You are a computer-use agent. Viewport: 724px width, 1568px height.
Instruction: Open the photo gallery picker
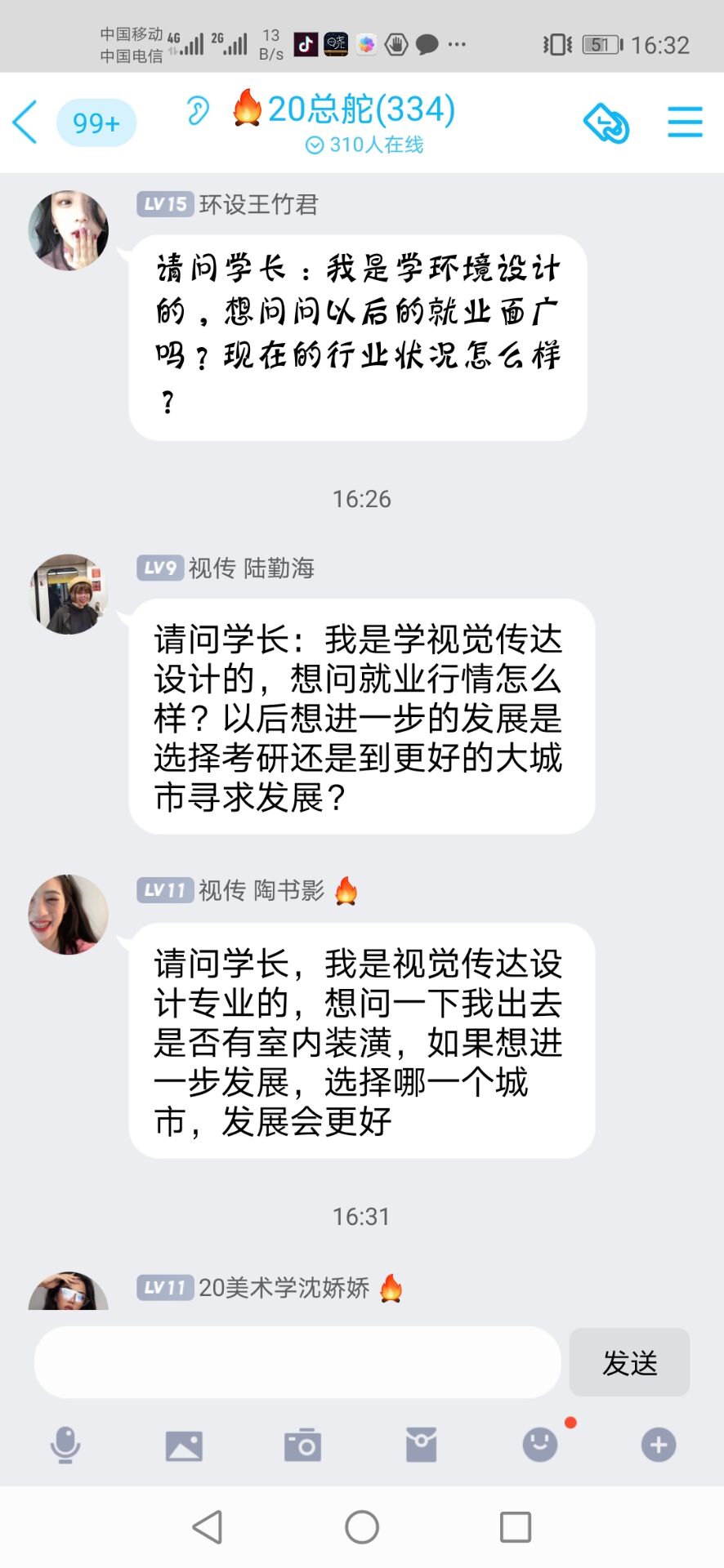point(184,1445)
